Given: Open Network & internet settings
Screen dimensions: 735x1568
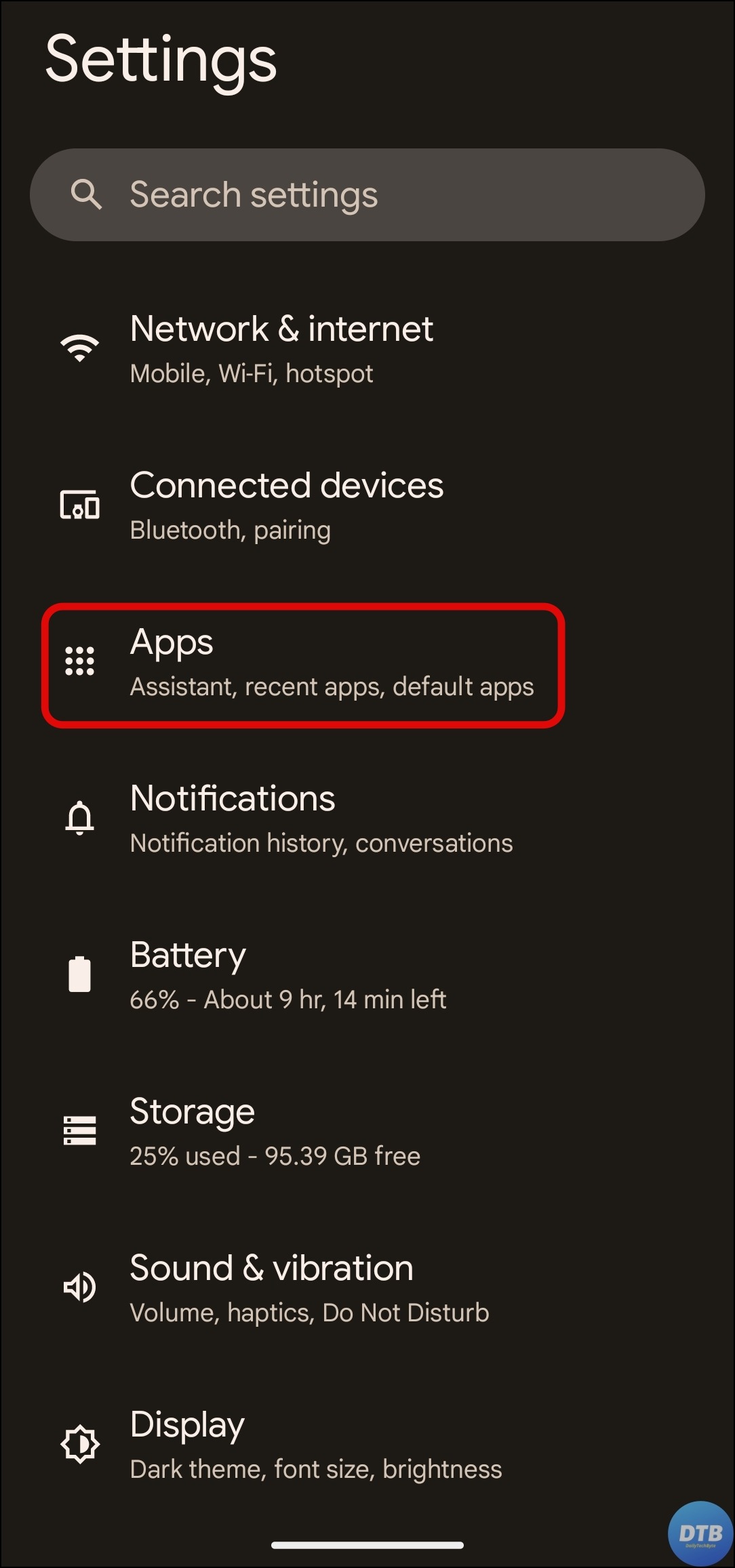Looking at the screenshot, I should click(281, 349).
